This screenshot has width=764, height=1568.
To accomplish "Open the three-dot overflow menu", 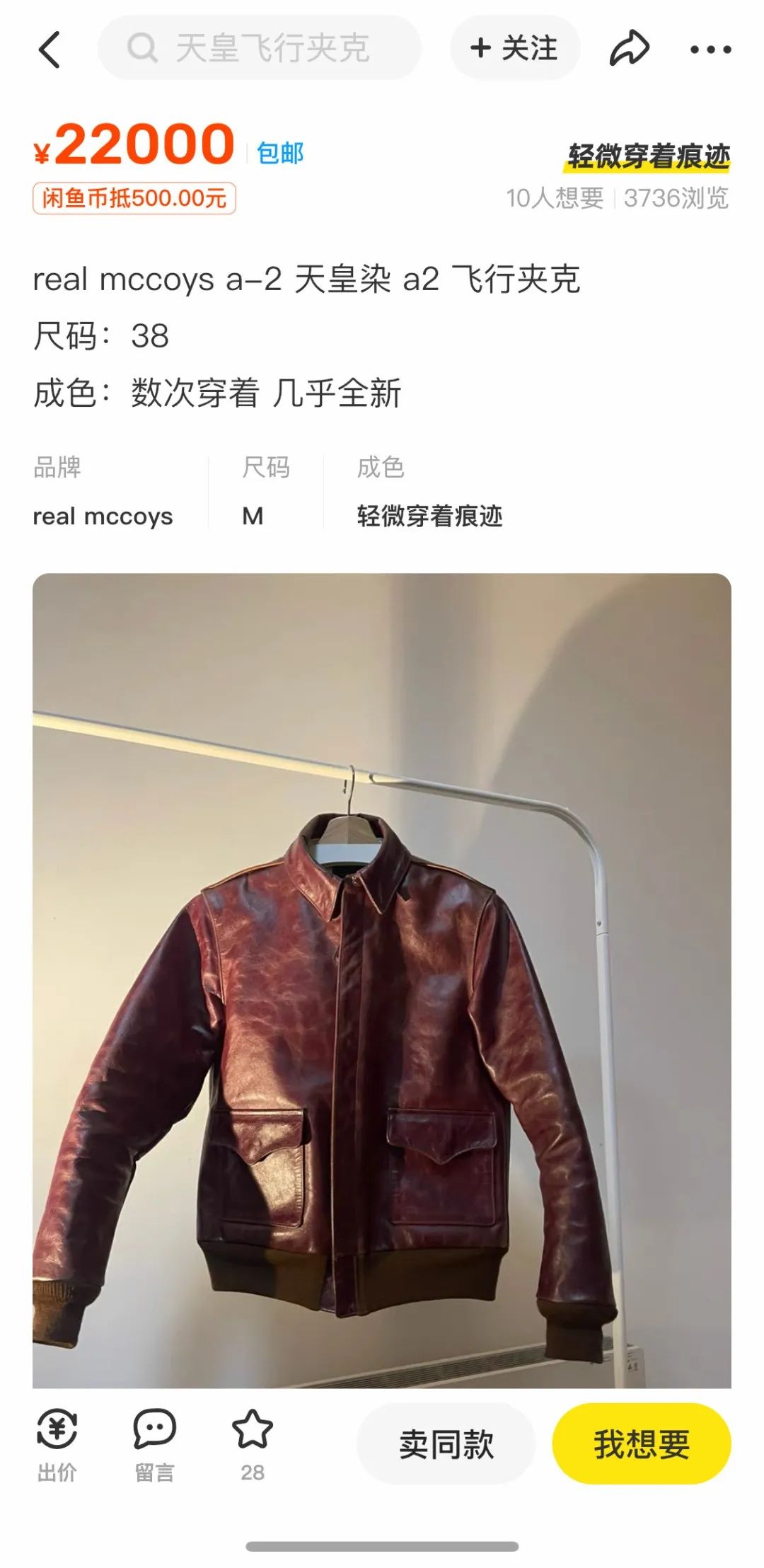I will [710, 50].
